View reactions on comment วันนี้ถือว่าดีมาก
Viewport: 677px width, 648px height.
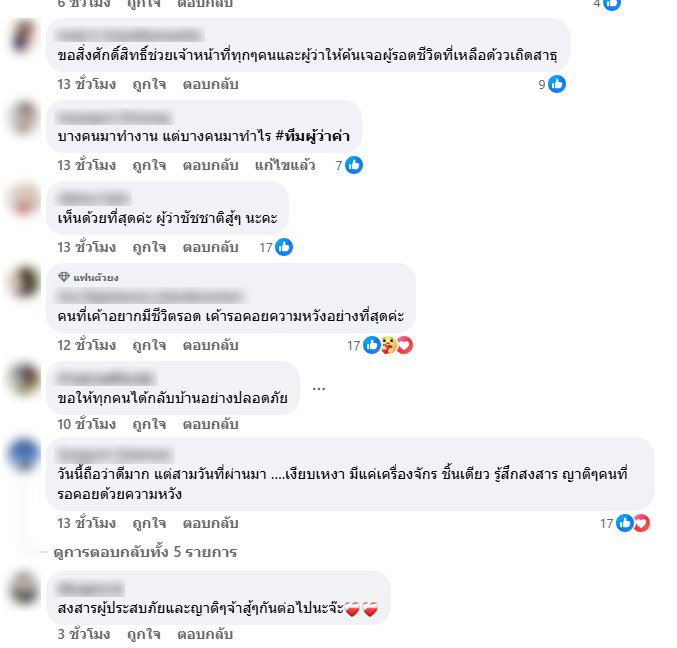click(x=631, y=523)
